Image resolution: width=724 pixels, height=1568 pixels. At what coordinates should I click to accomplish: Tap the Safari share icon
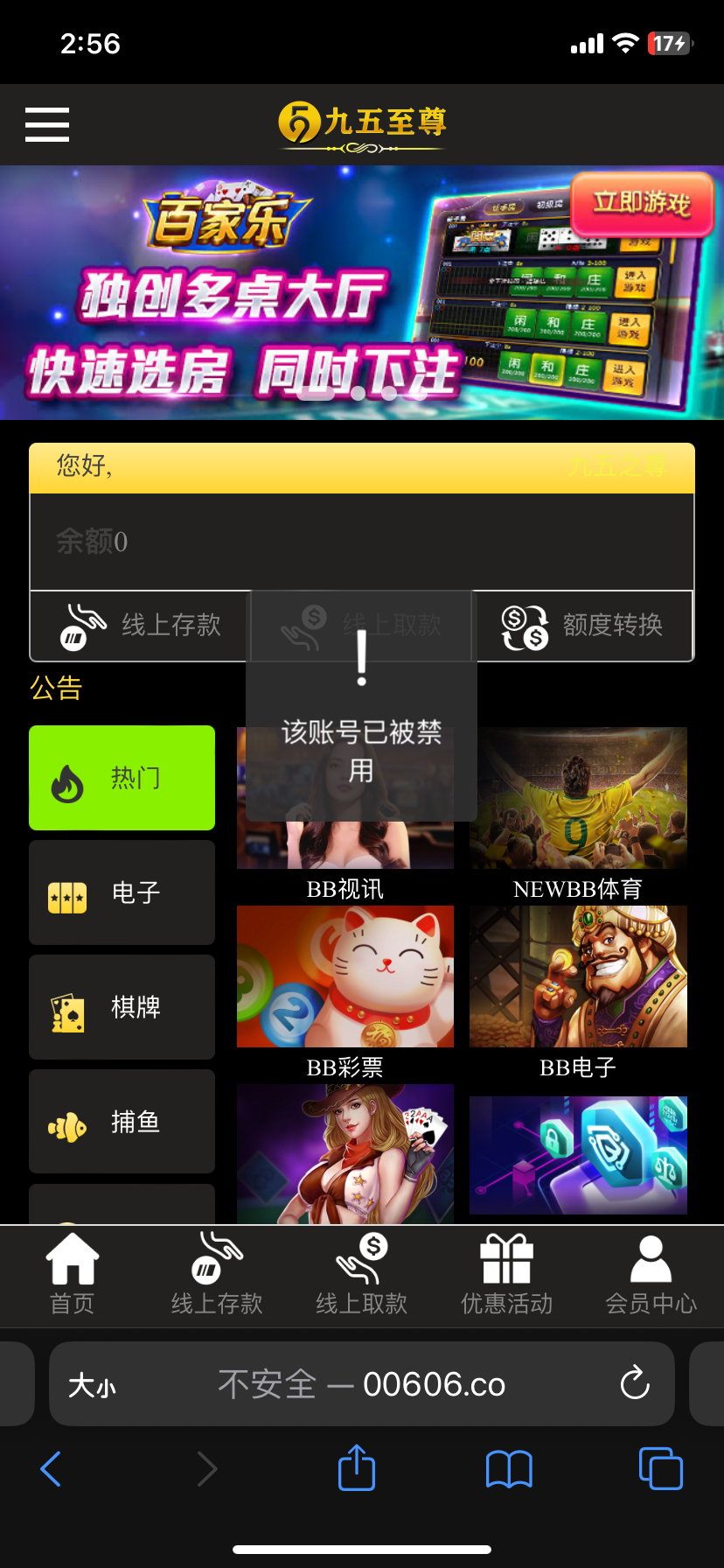[x=356, y=1469]
